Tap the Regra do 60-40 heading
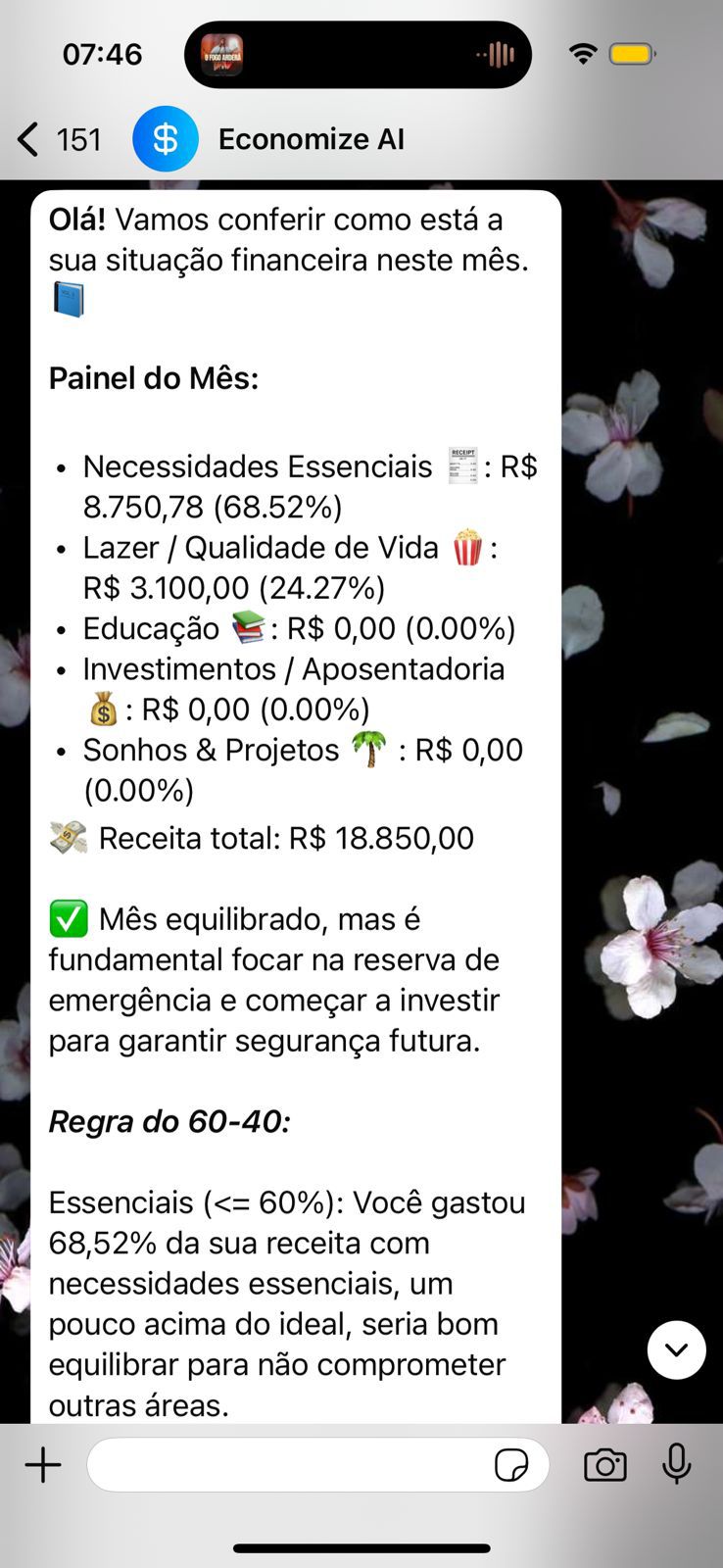 pyautogui.click(x=169, y=1120)
